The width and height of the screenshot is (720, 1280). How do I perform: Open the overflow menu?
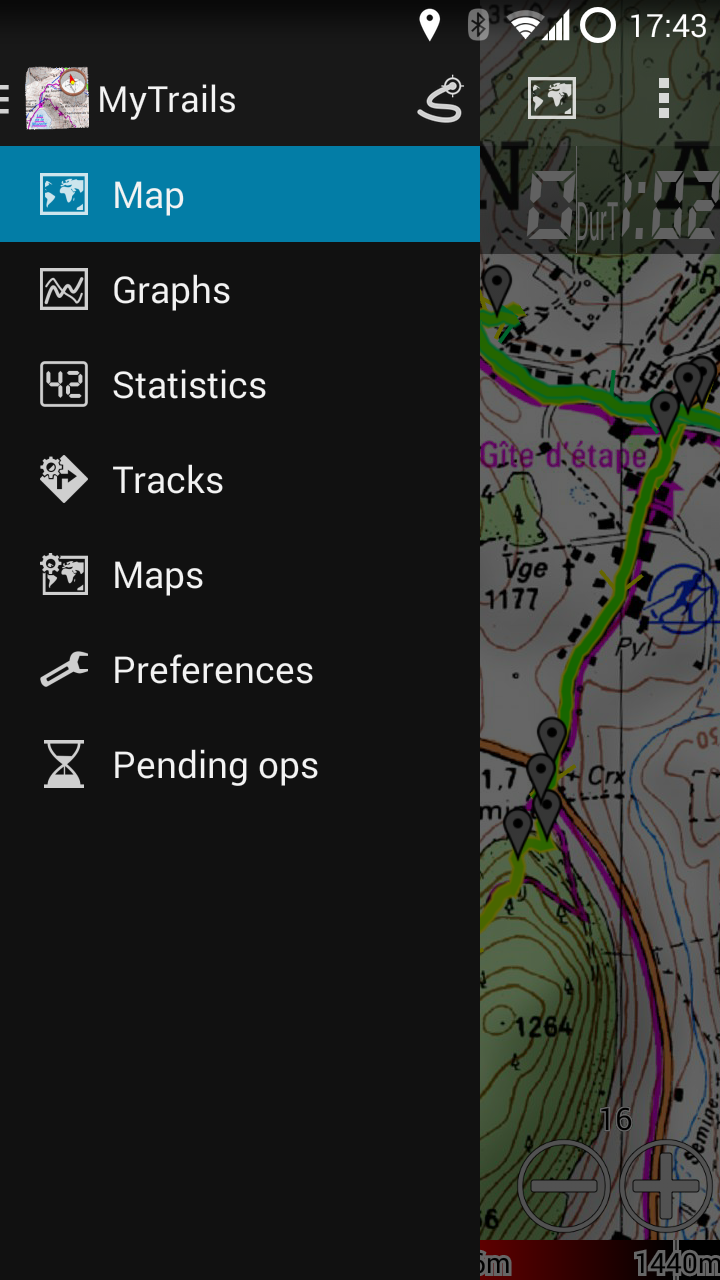click(x=663, y=98)
